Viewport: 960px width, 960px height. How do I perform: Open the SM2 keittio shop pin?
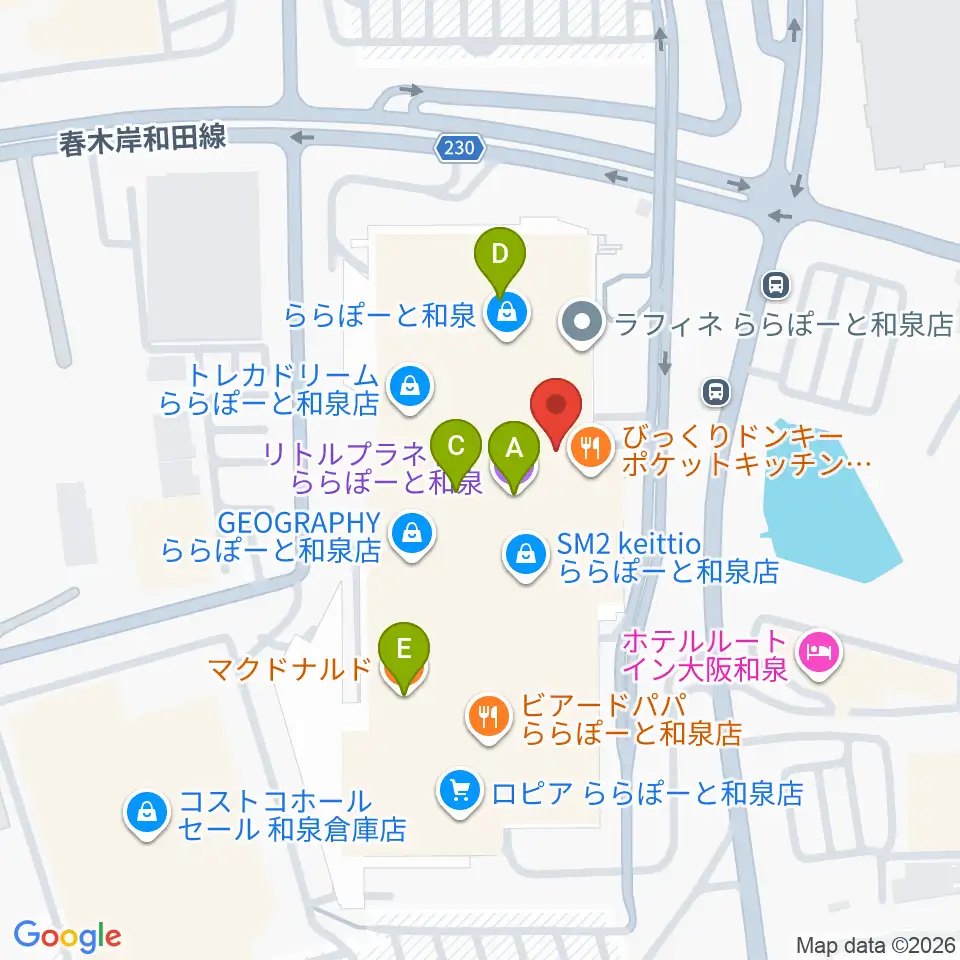pos(525,557)
